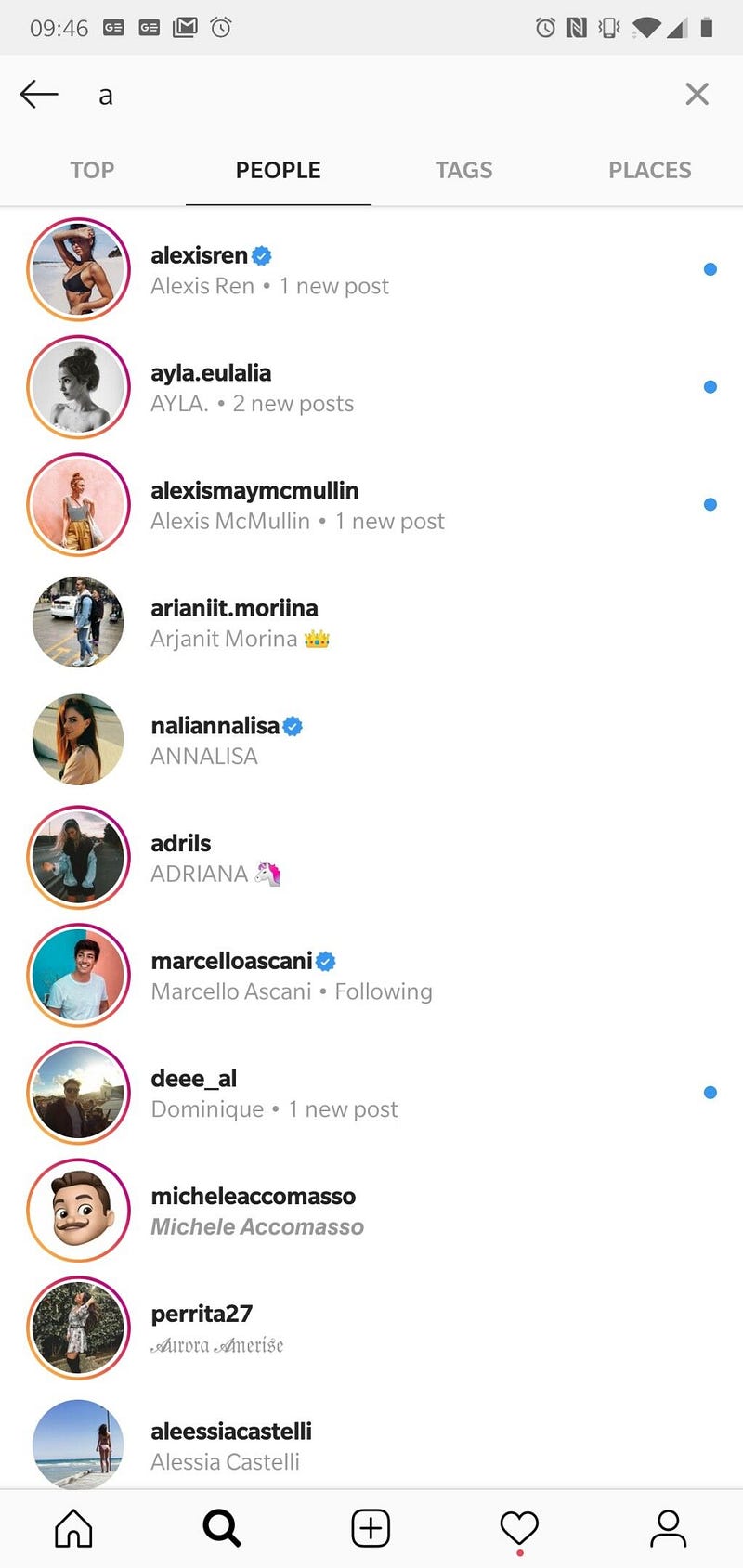This screenshot has height=1568, width=743.
Task: Go back using the arrow icon
Action: coord(39,94)
